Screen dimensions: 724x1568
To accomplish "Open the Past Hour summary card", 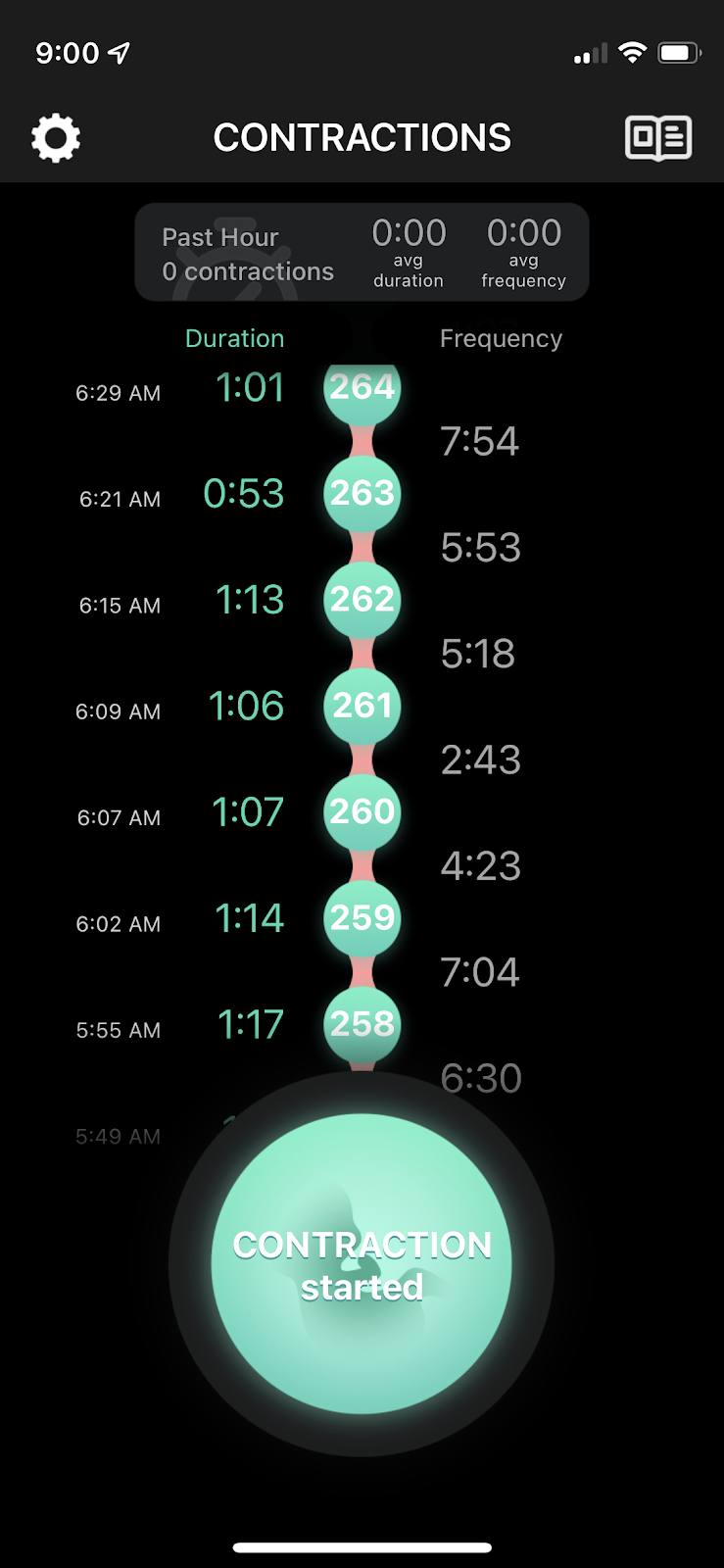I will 362,253.
